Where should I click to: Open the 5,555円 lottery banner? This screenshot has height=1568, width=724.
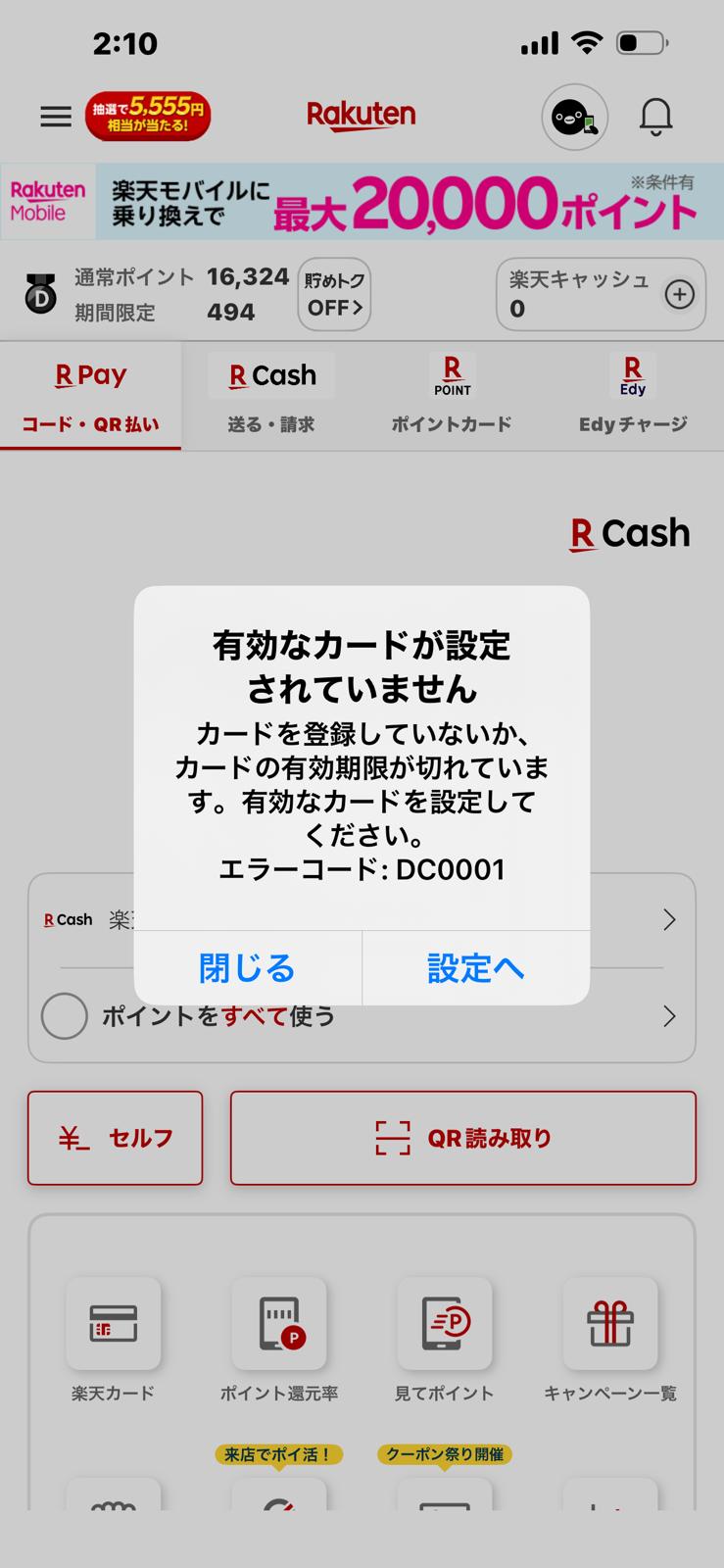(x=148, y=118)
